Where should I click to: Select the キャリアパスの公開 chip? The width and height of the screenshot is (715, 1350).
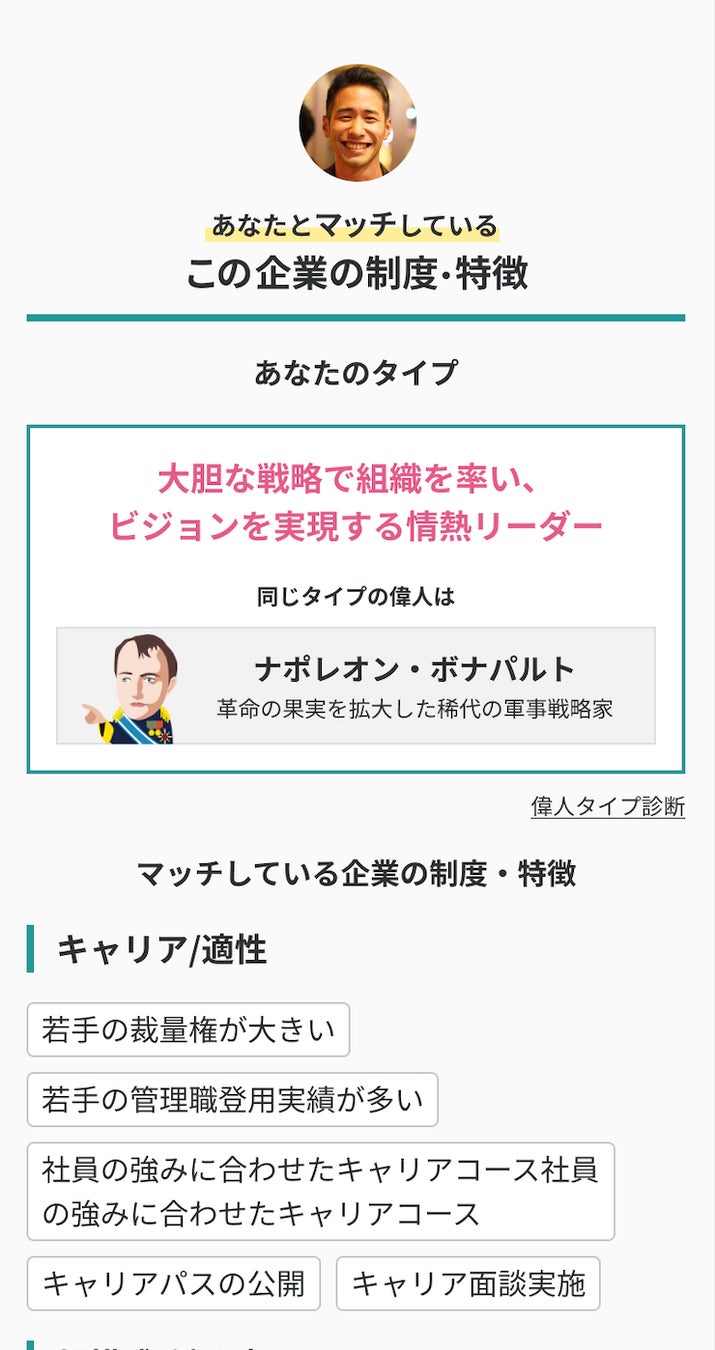coord(173,1283)
